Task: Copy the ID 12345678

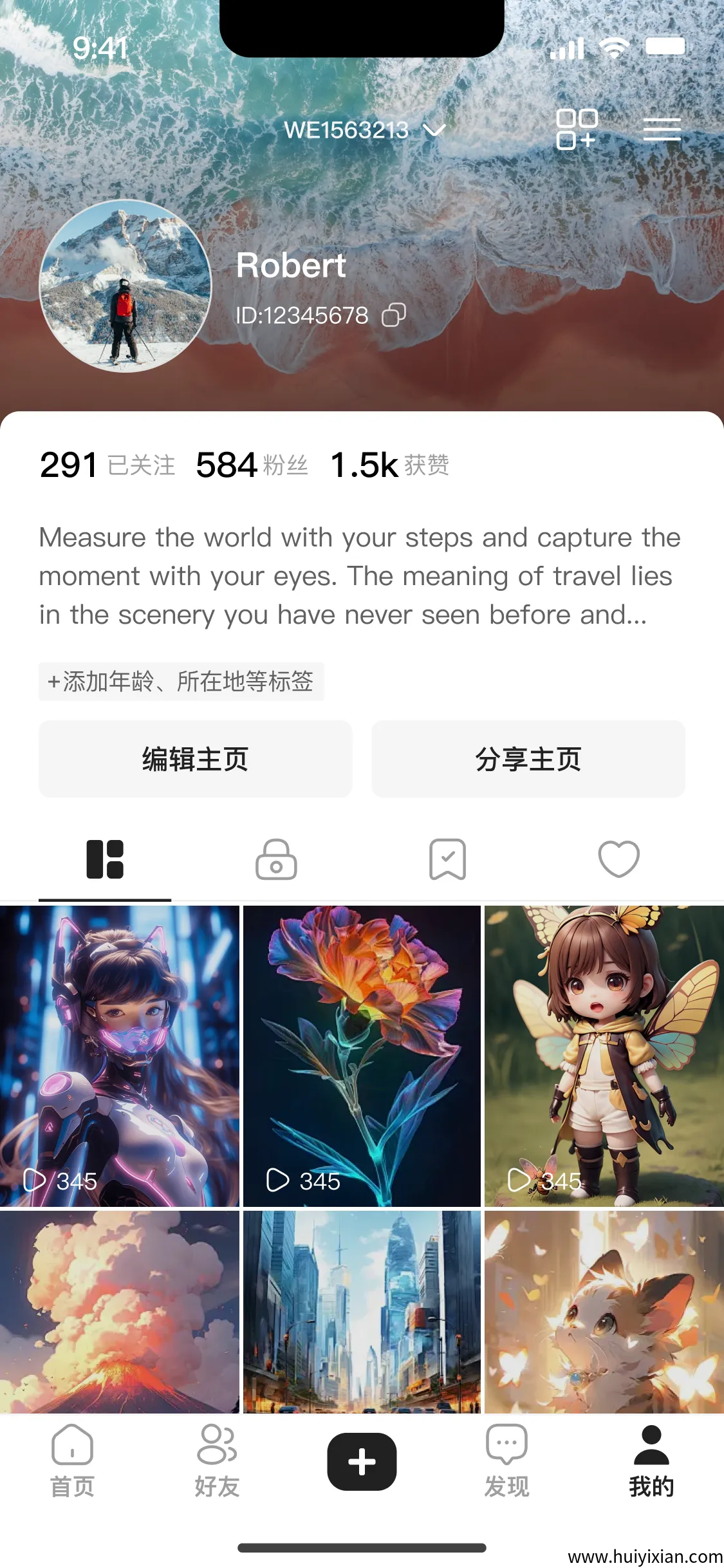Action: (394, 315)
